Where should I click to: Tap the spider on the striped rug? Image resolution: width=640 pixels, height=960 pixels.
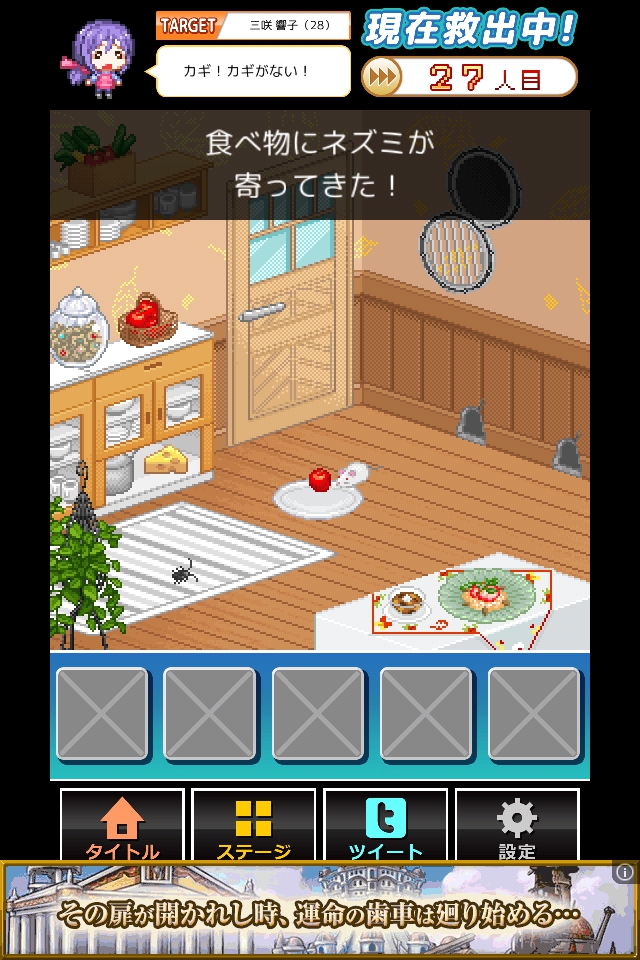click(x=183, y=573)
